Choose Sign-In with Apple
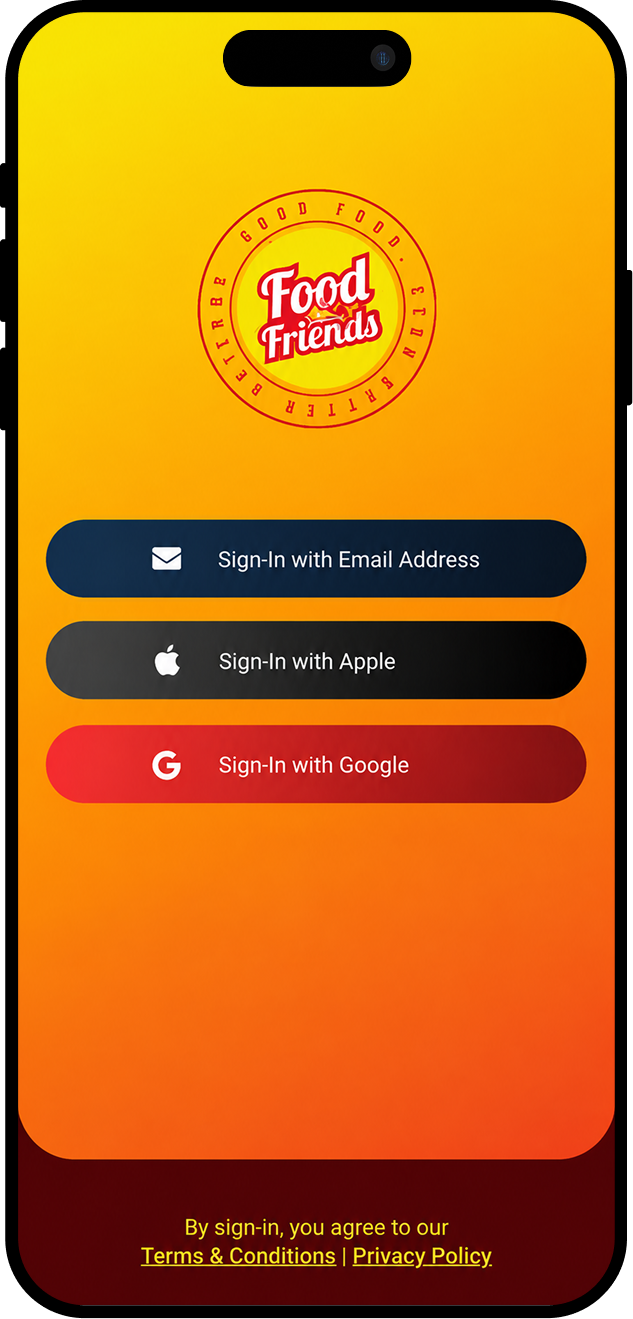 (316, 661)
